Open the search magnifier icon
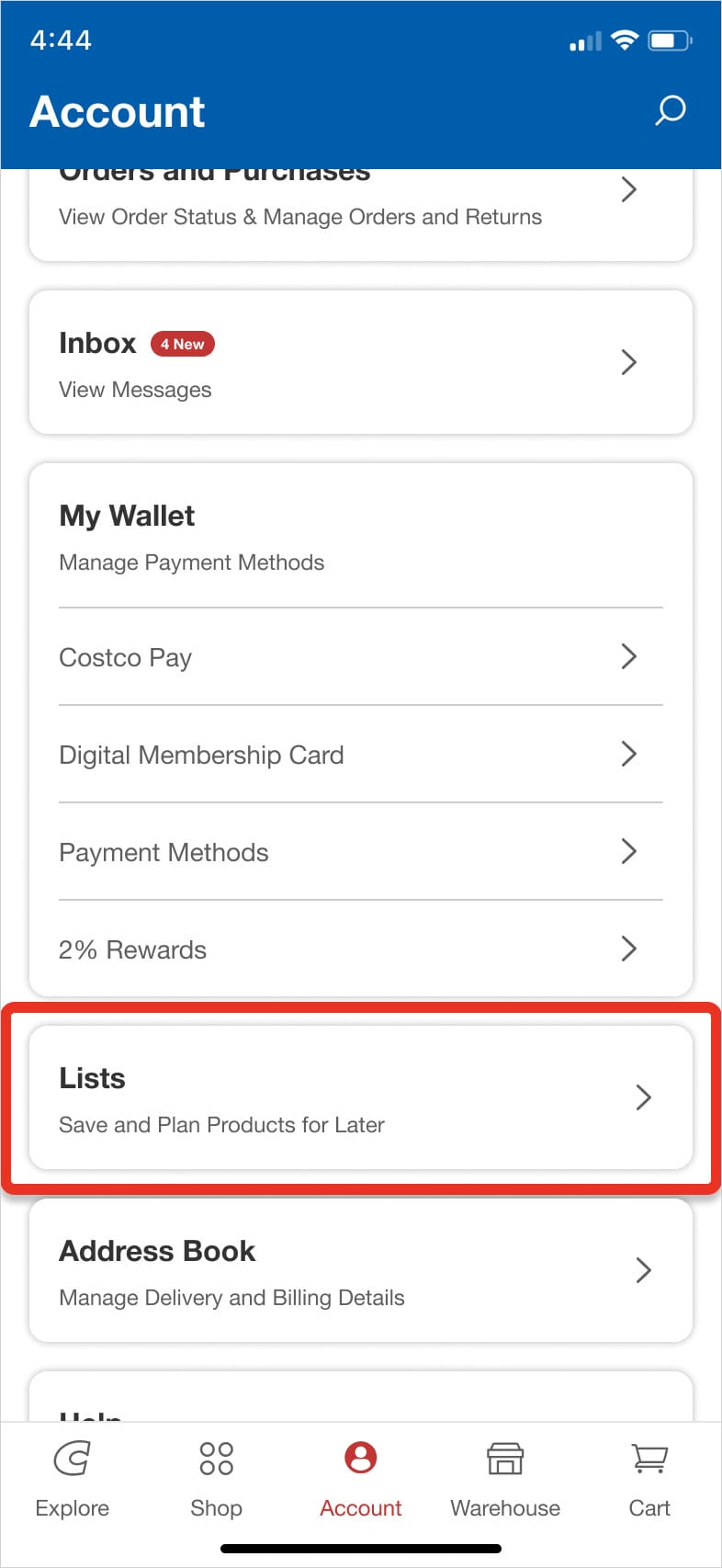Image resolution: width=722 pixels, height=1568 pixels. 670,111
